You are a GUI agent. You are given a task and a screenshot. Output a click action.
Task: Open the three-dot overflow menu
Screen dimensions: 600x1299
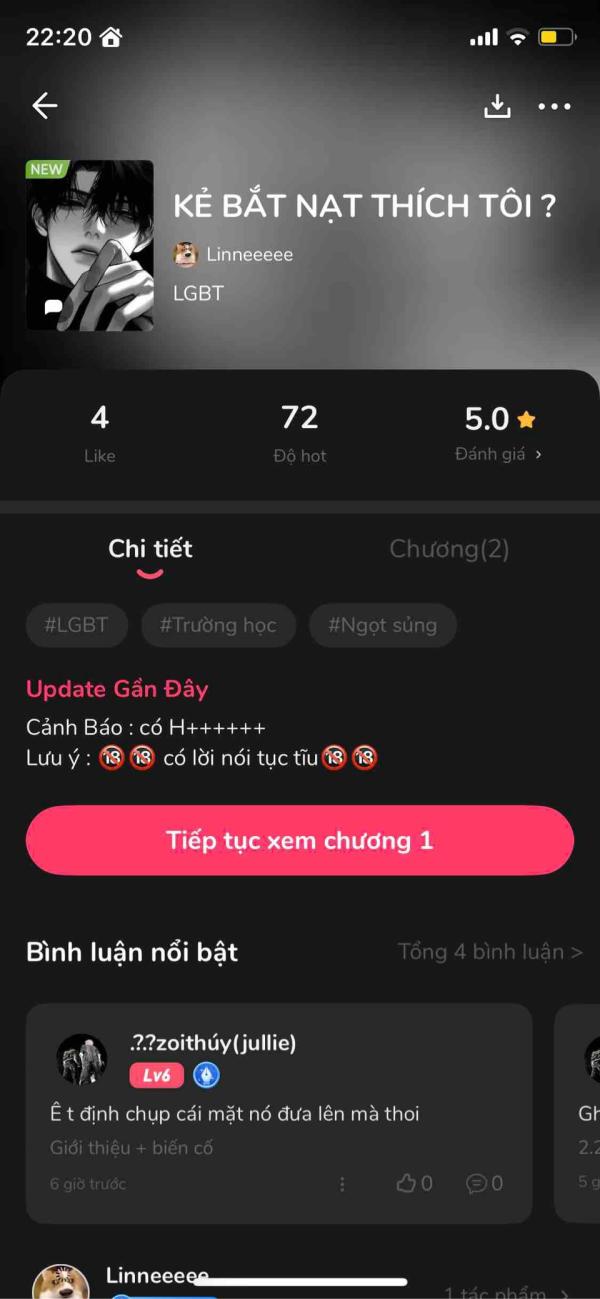click(x=554, y=106)
